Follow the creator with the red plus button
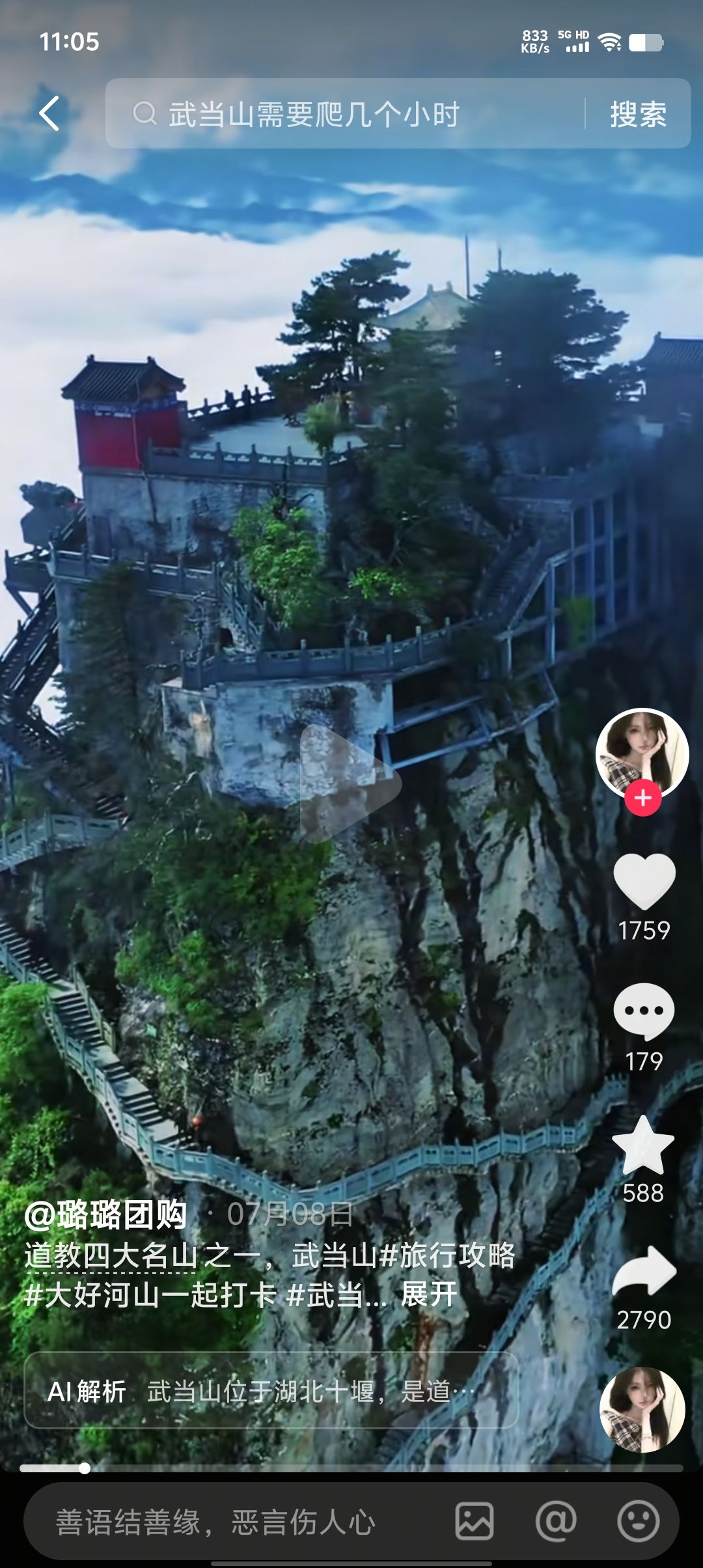703x1568 pixels. (x=642, y=798)
